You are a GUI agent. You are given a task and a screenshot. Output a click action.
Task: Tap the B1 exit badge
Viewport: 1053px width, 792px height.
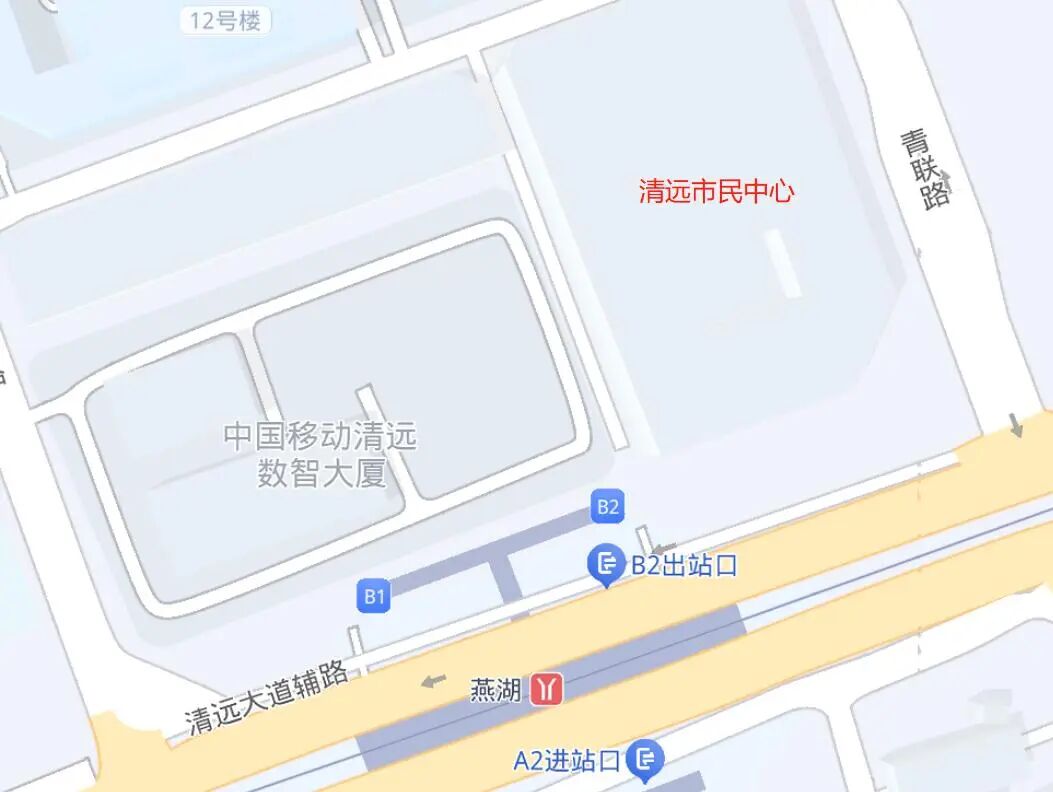pyautogui.click(x=374, y=598)
